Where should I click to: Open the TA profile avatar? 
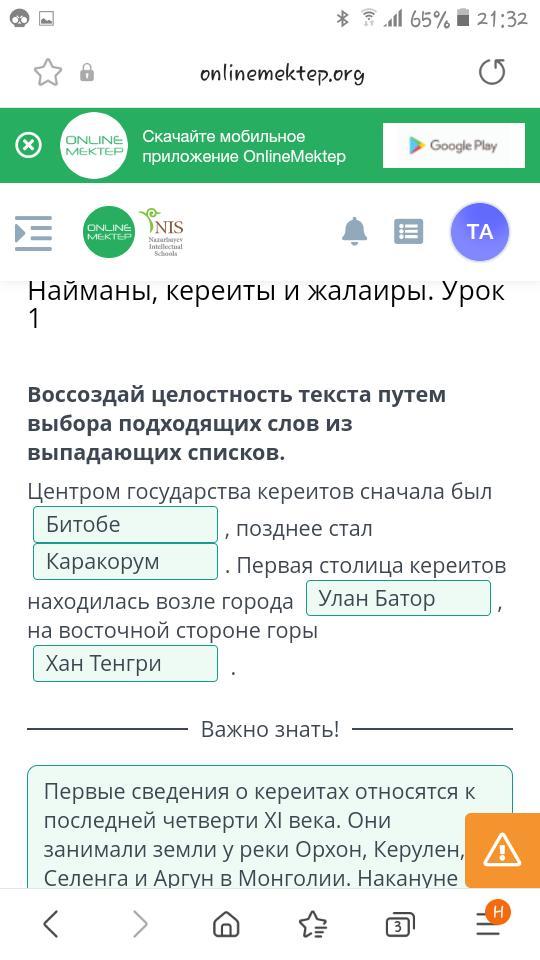[480, 232]
